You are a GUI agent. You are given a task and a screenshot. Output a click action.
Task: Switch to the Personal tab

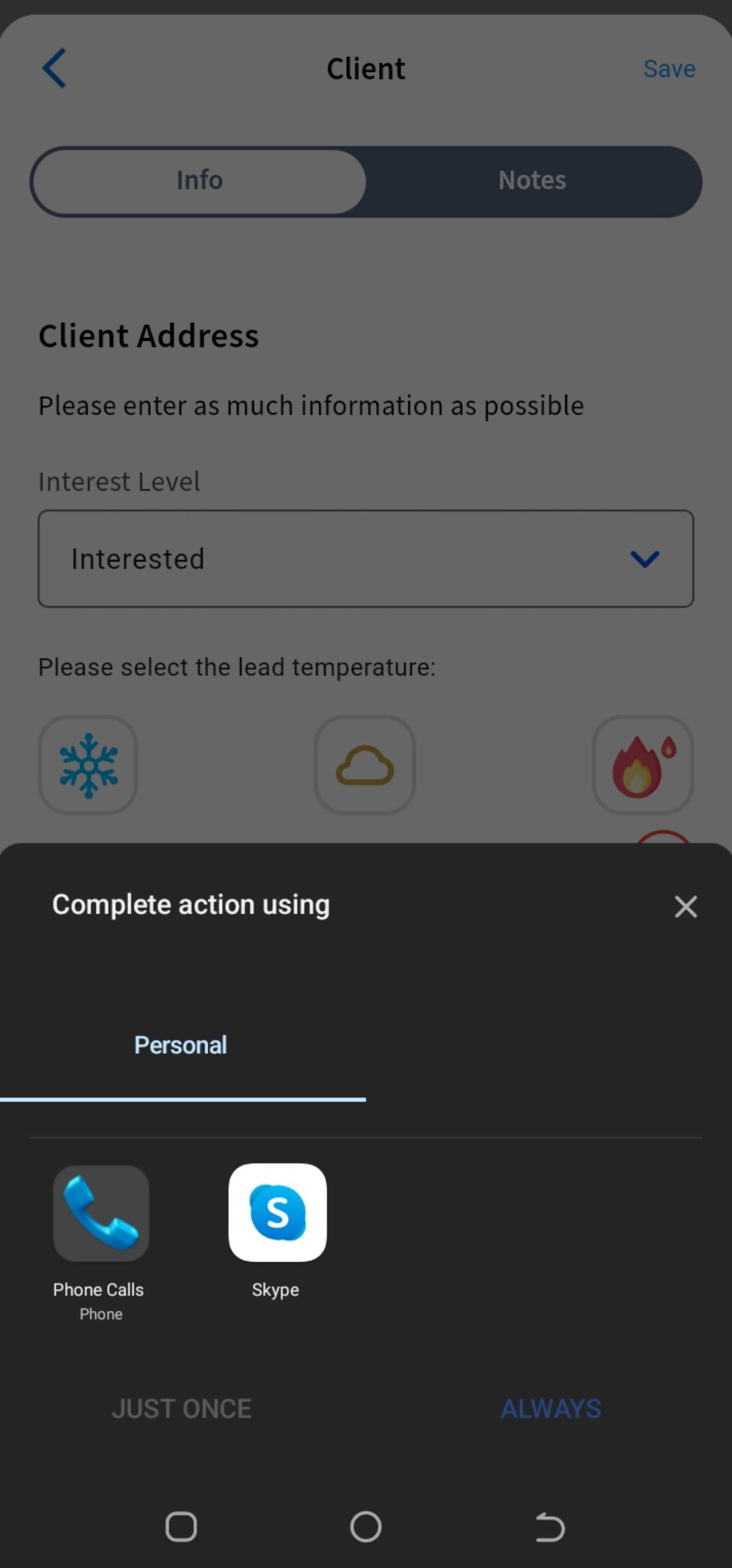181,1045
